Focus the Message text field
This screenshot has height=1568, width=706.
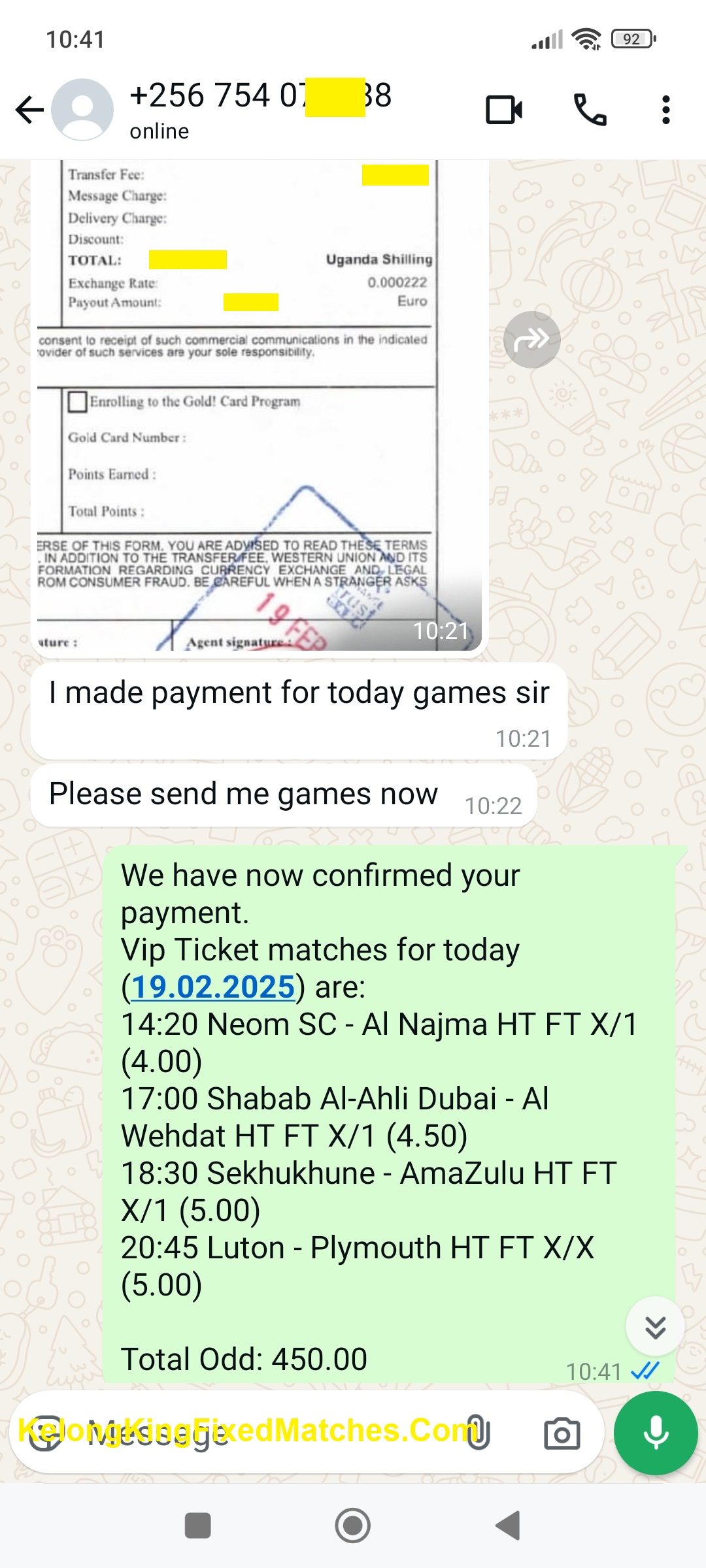pos(261,1433)
